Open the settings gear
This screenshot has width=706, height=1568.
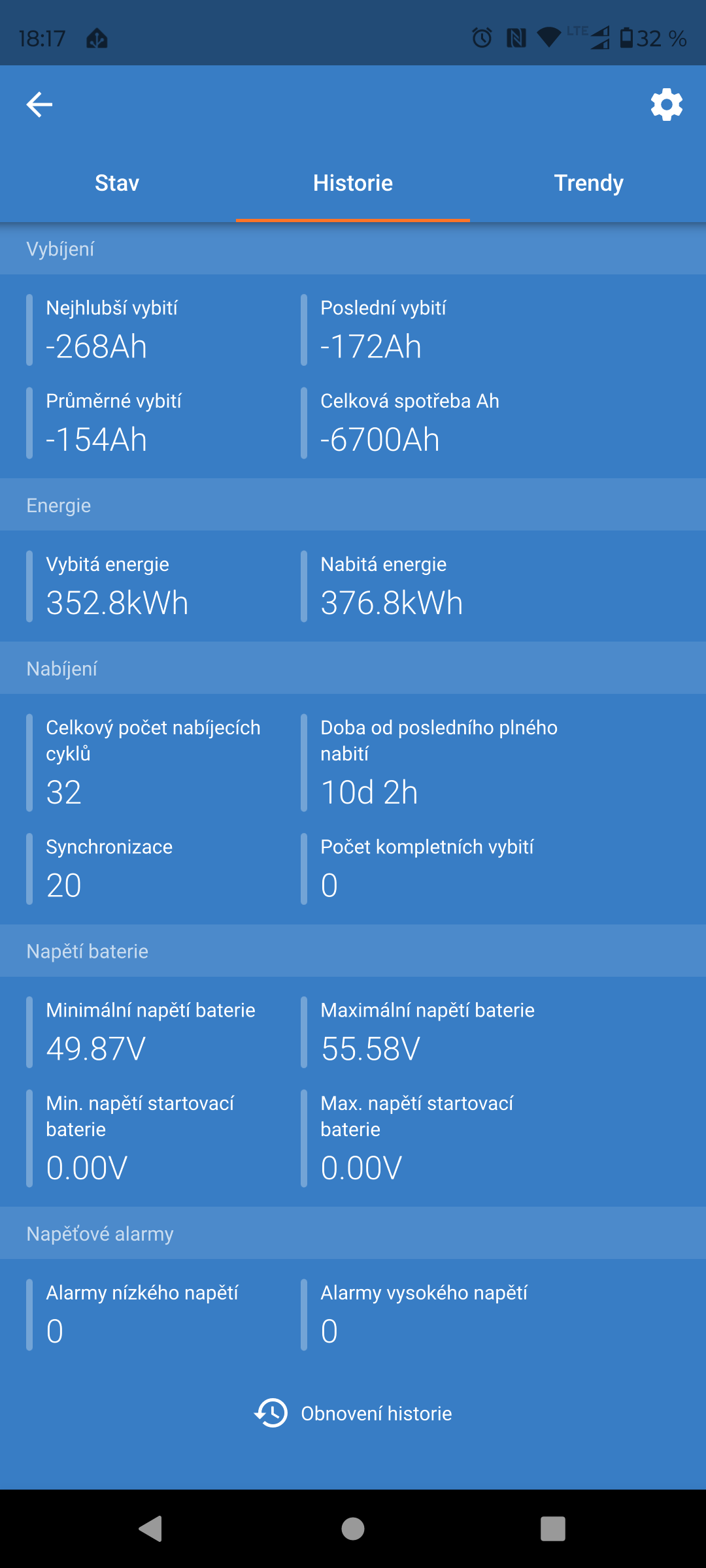click(x=666, y=105)
